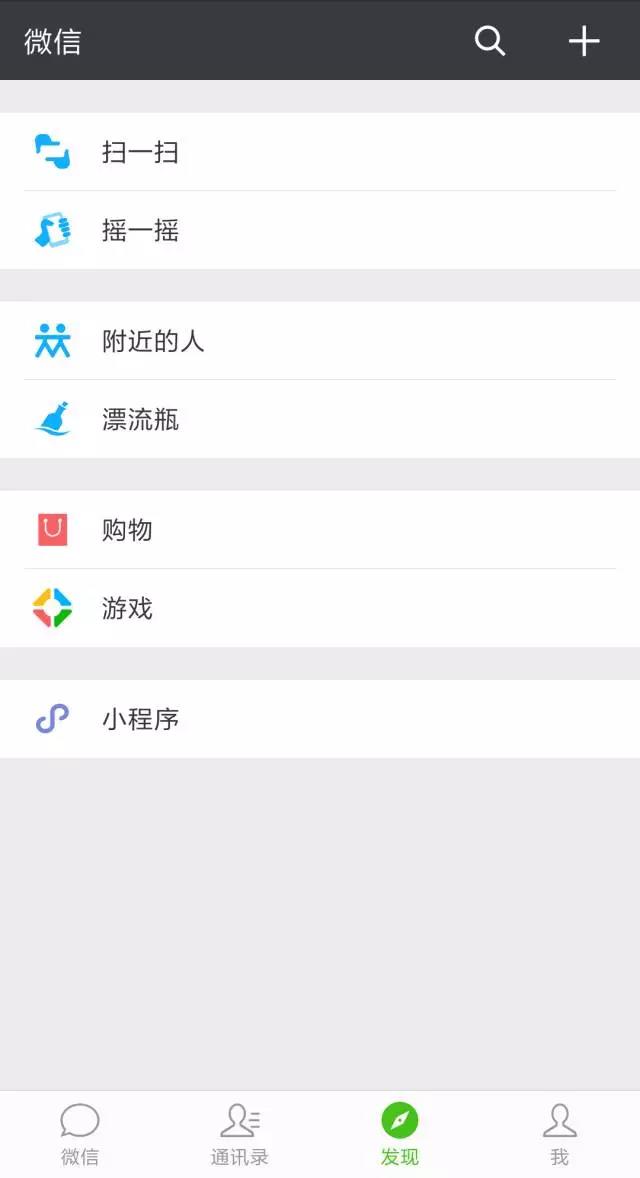Open 漂流瓶 drift bottle
This screenshot has width=640, height=1178.
140,420
